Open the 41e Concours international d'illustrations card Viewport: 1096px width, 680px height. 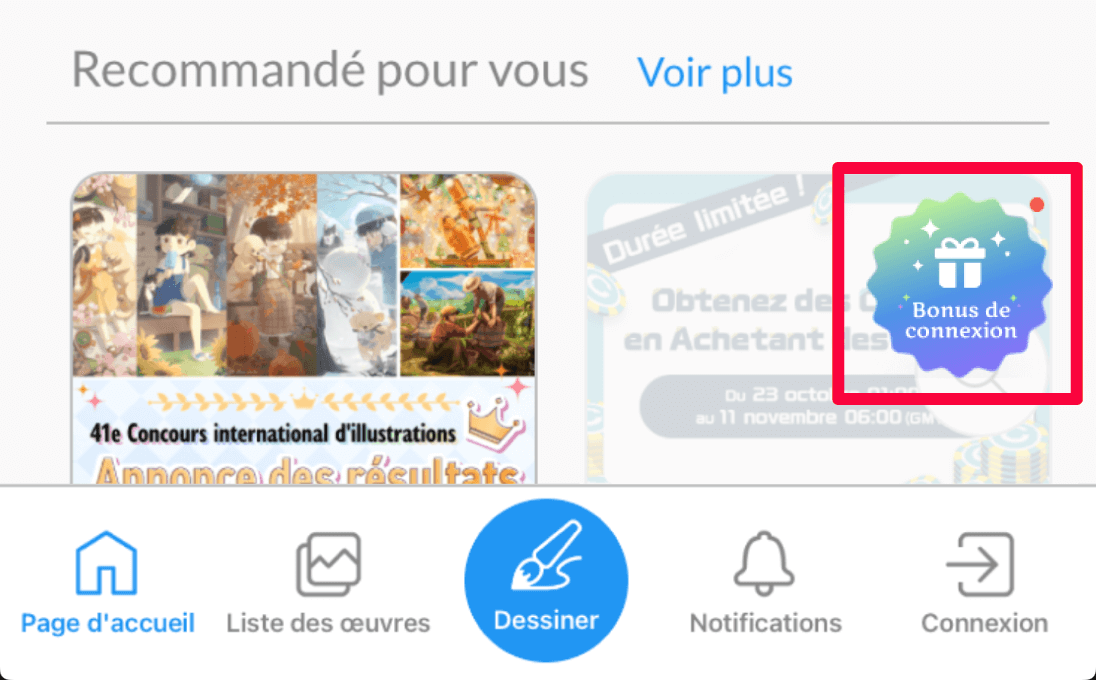click(304, 330)
